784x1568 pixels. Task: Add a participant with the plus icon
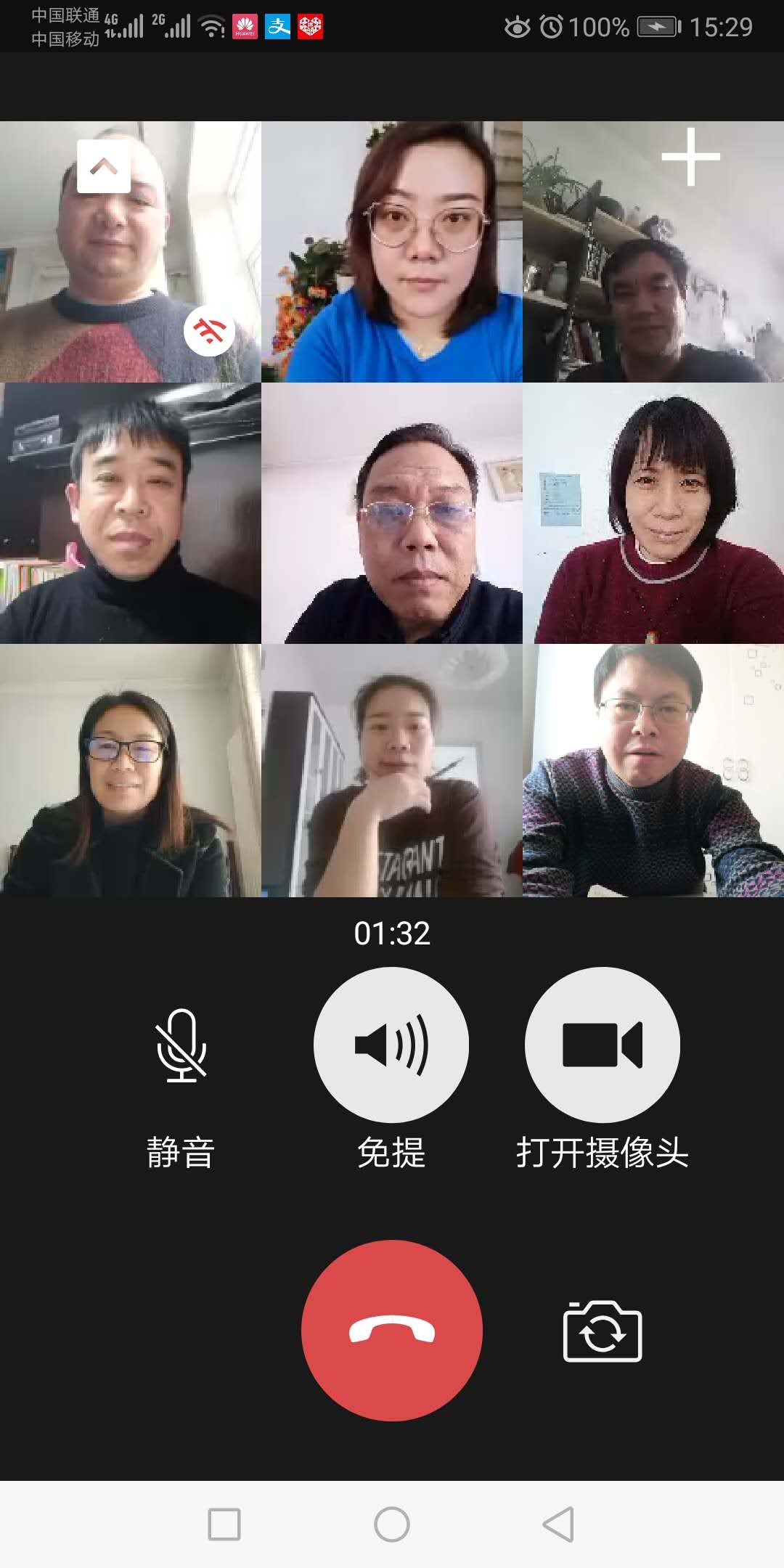(690, 157)
